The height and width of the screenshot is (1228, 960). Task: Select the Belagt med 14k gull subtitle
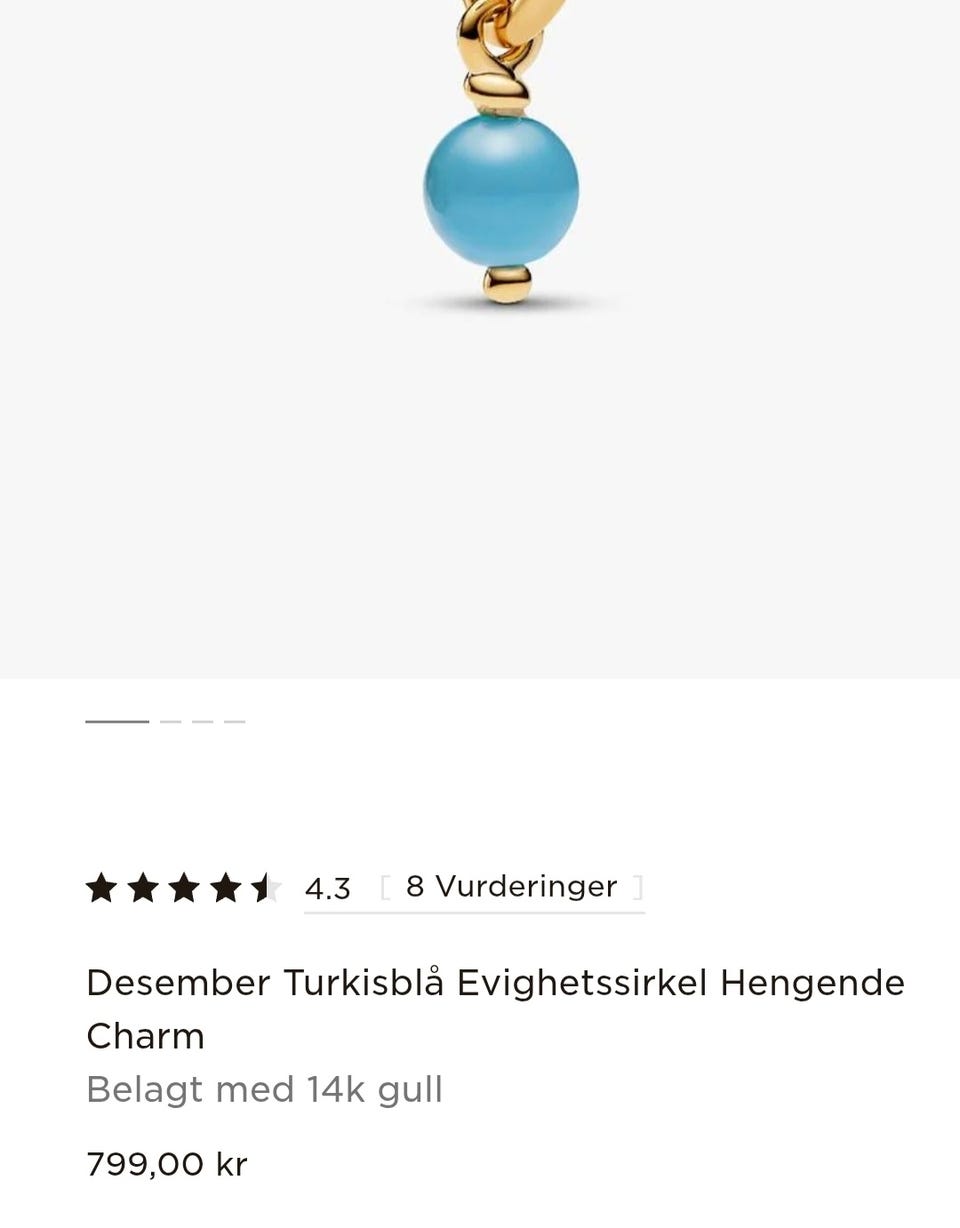(264, 1089)
